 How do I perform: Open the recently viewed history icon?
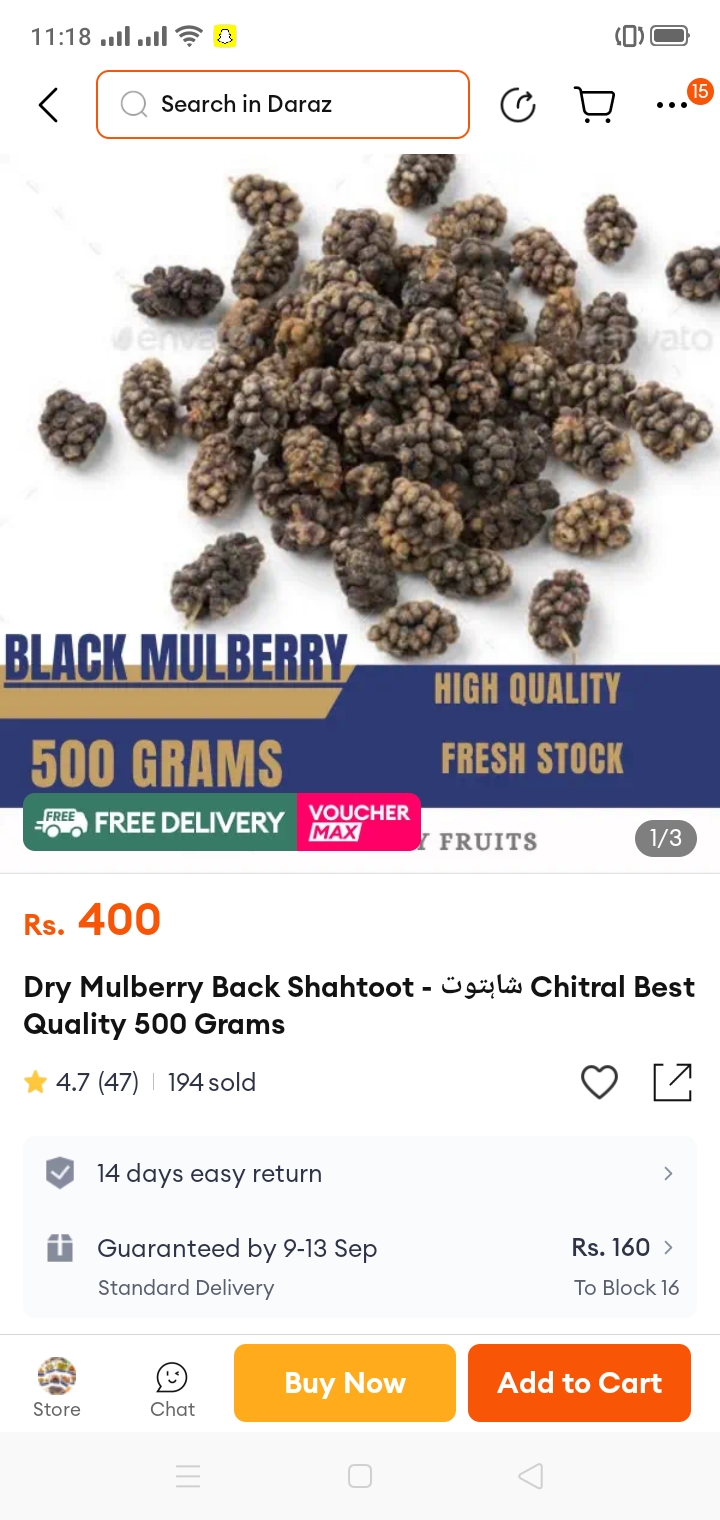(518, 104)
